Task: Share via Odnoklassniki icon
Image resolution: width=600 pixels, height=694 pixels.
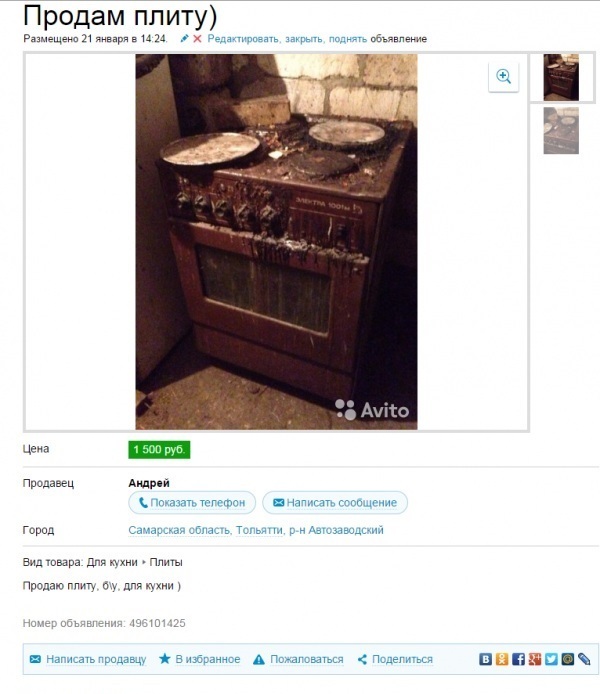Action: click(x=502, y=659)
